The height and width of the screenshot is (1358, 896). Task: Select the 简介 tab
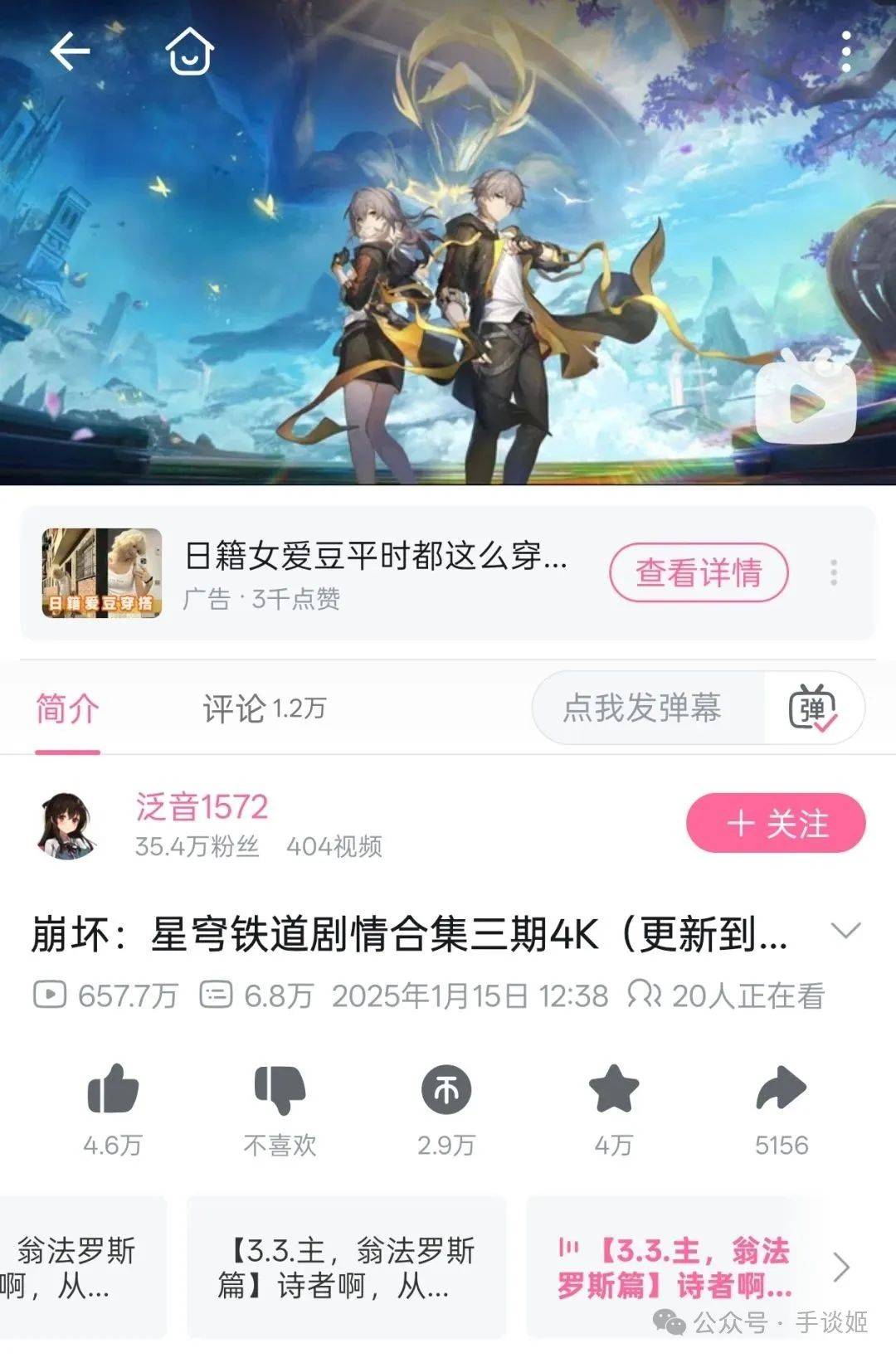67,708
